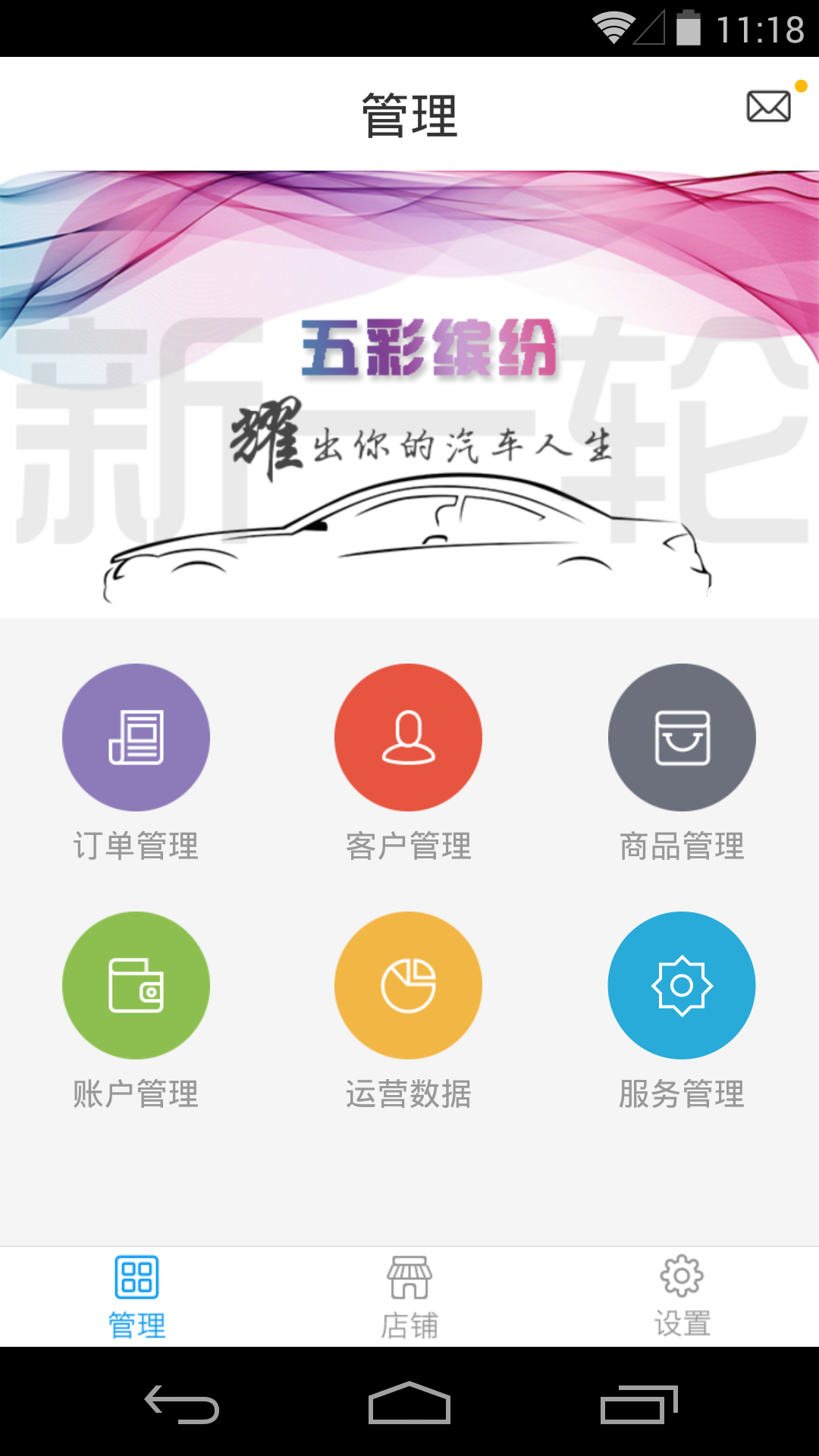Switch to the 店铺 shop tab
This screenshot has width=819, height=1456.
click(x=409, y=1297)
